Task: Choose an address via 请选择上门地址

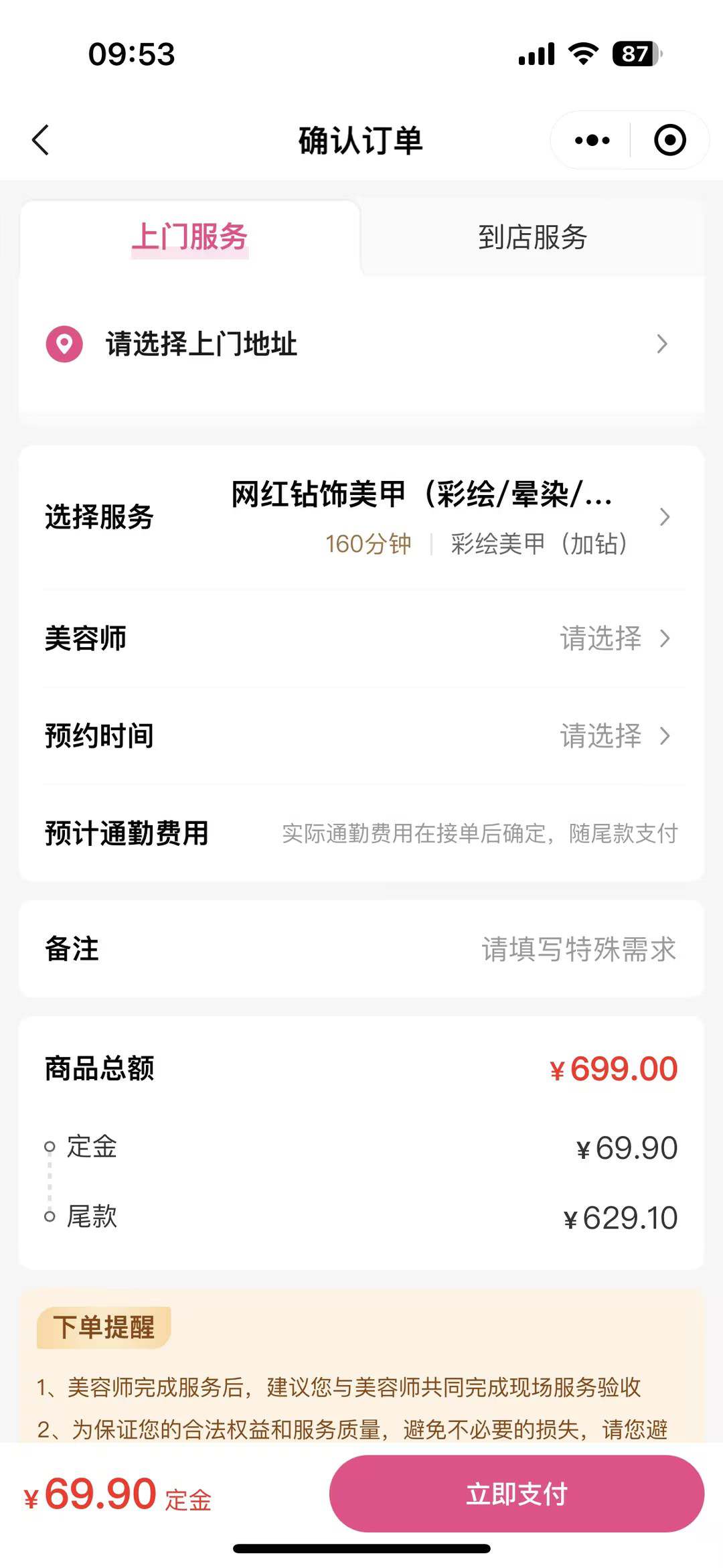Action: (x=361, y=344)
